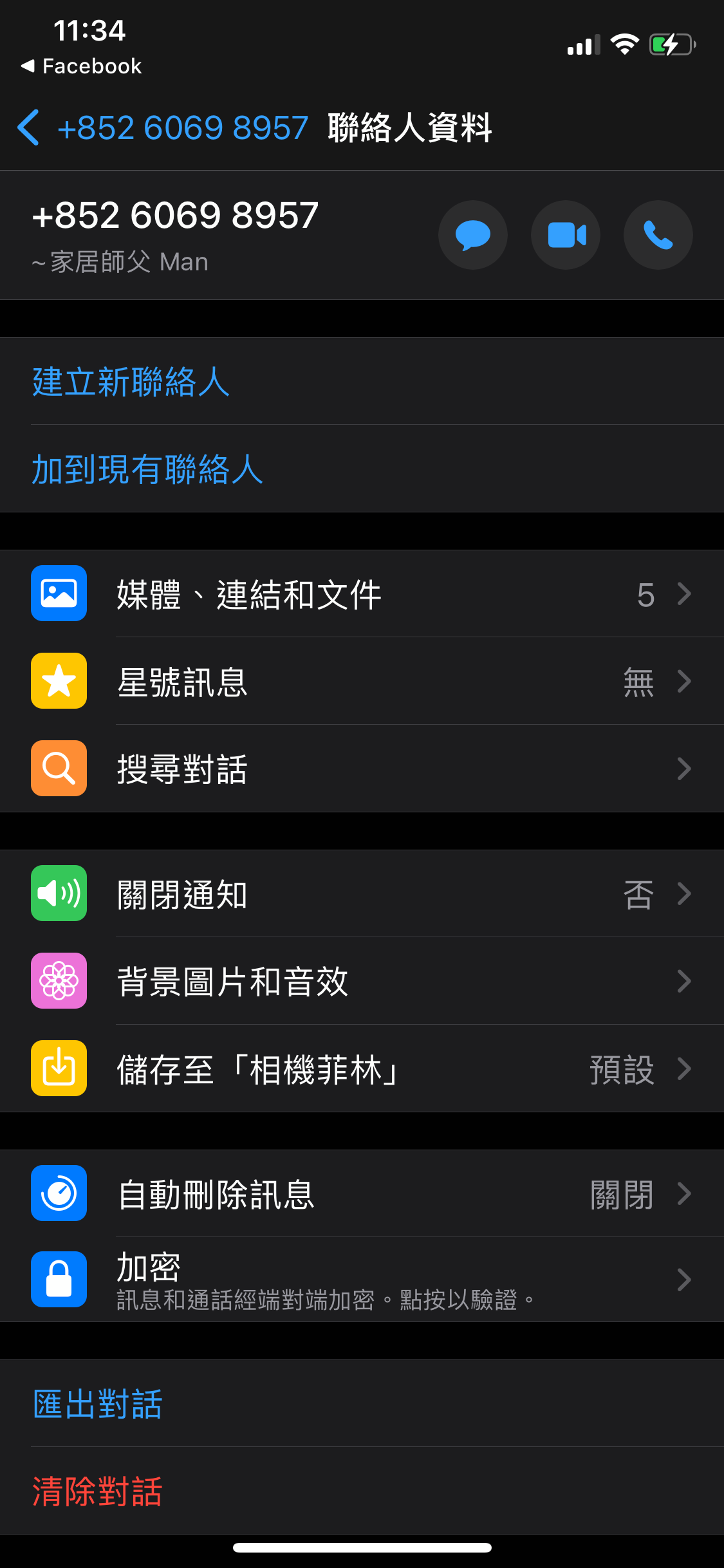Tap the message bubble icon
Screen dimensions: 724x1568
473,235
